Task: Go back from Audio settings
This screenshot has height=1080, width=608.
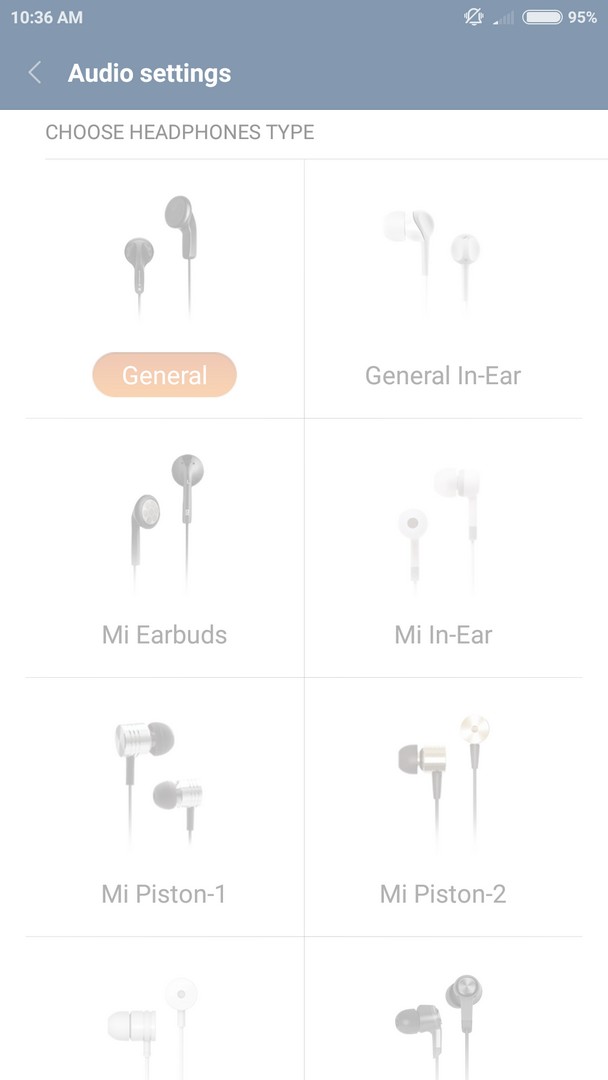Action: coord(35,73)
